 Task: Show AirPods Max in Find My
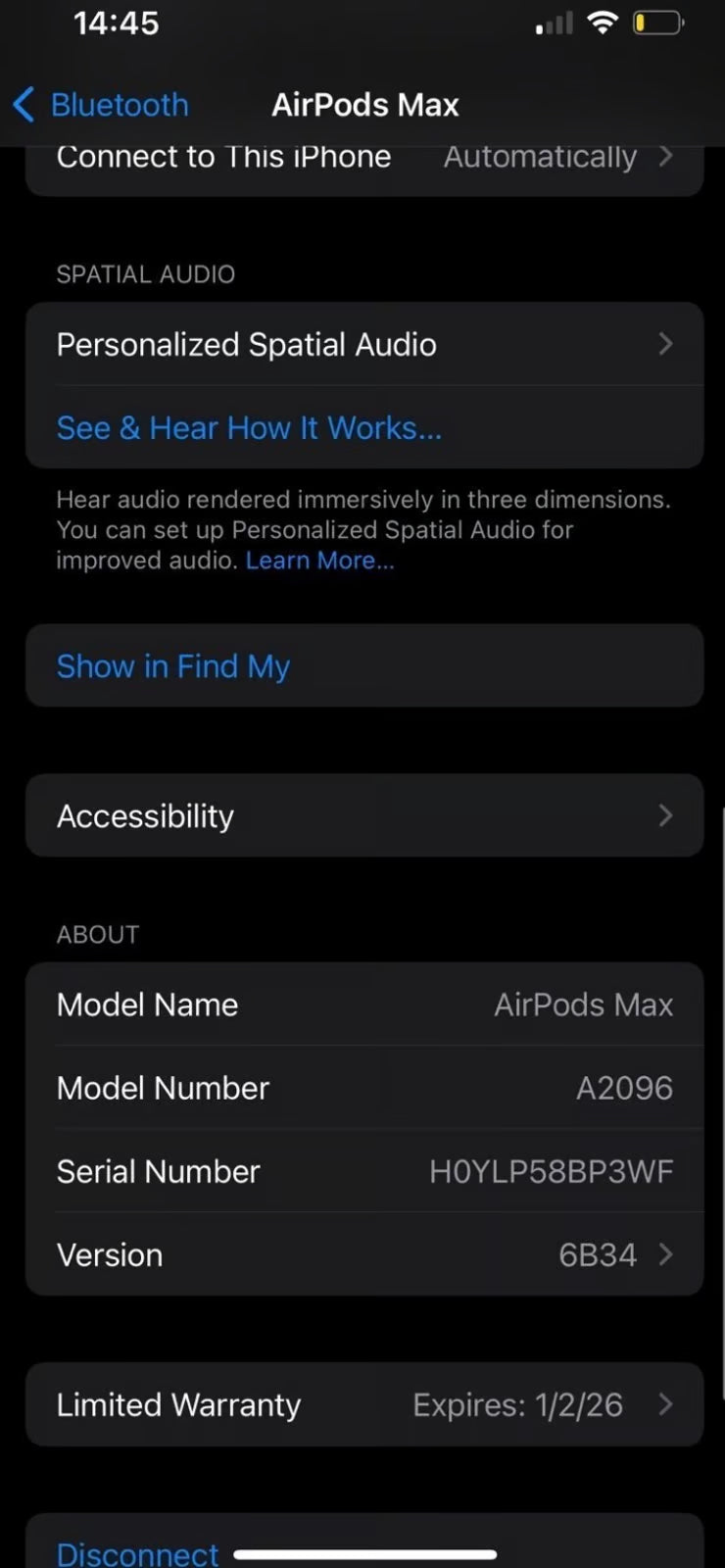(172, 665)
